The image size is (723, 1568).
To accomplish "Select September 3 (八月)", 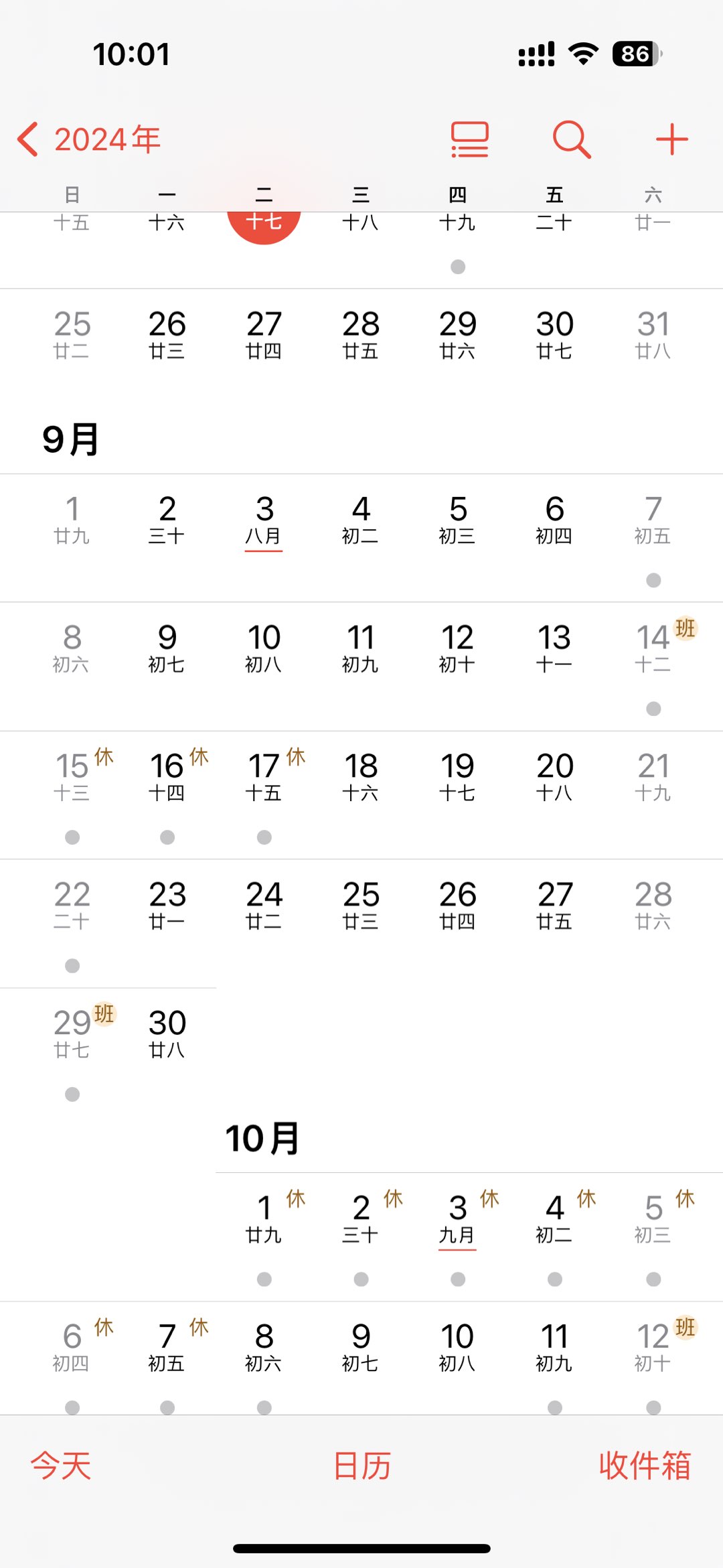I will coord(264,520).
